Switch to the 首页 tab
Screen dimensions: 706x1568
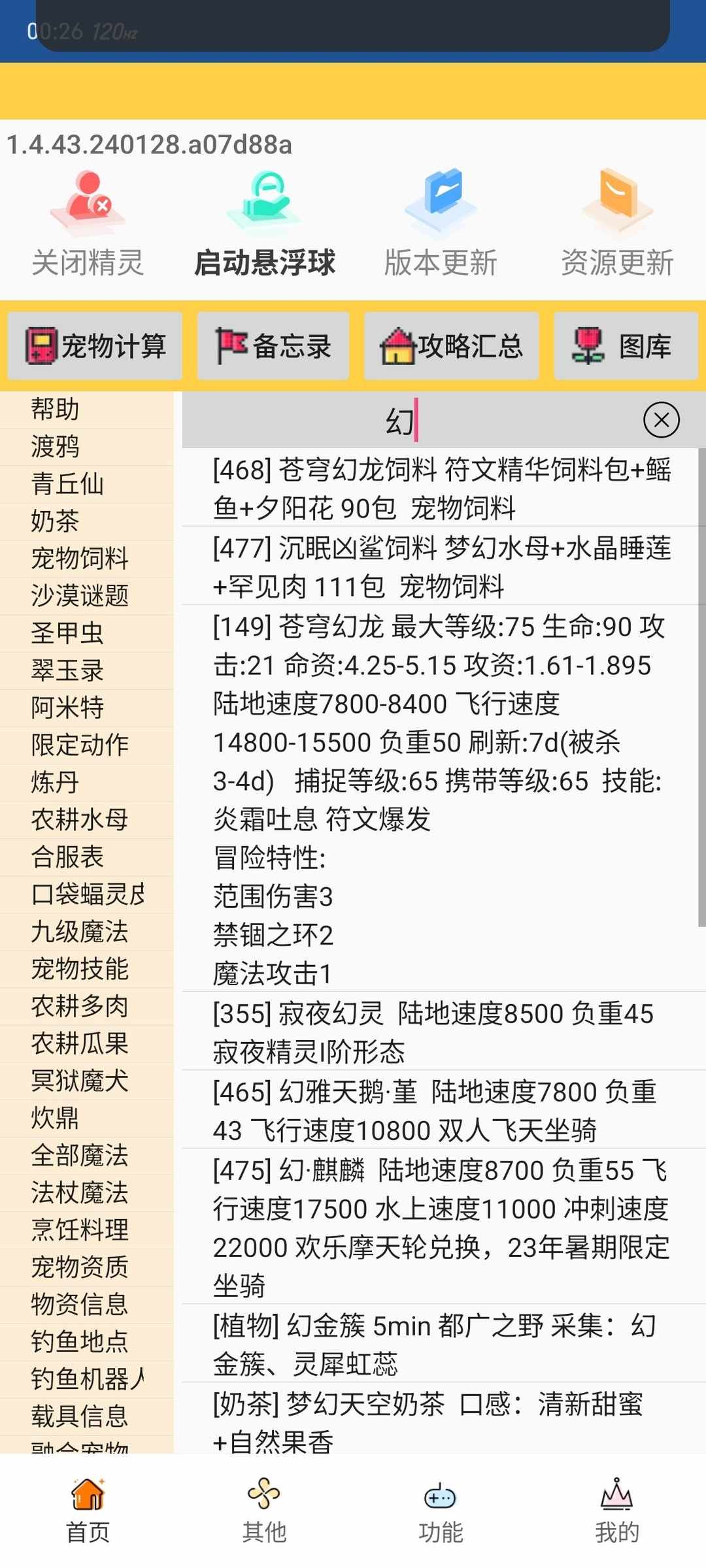click(x=87, y=1516)
